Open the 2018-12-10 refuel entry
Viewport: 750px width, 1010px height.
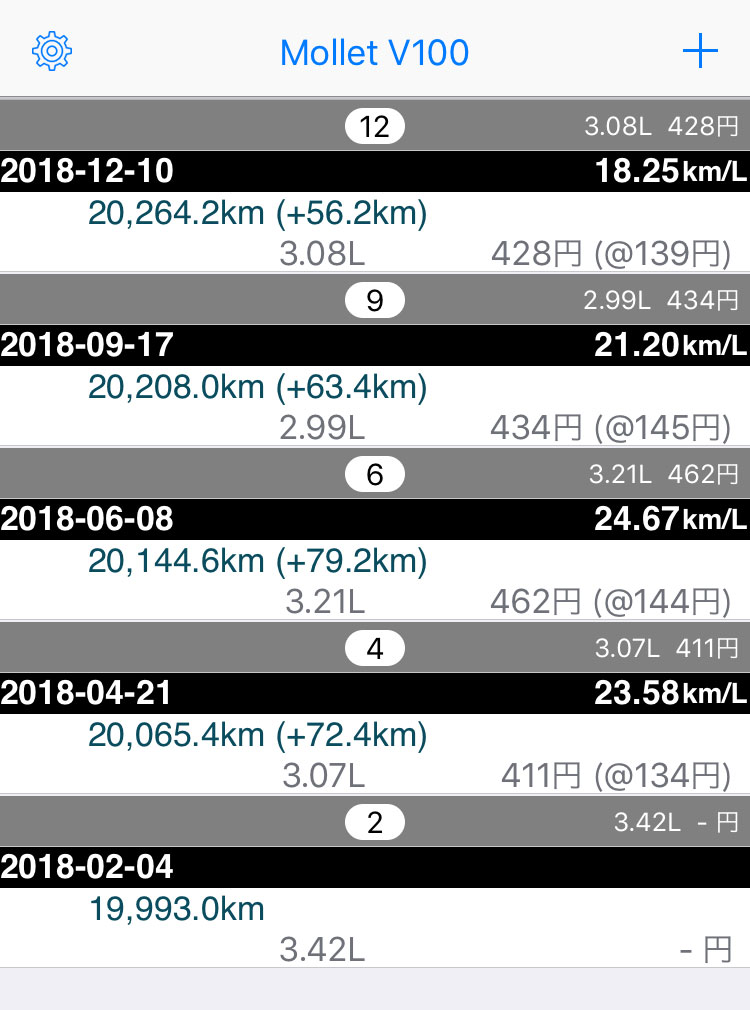pos(375,212)
